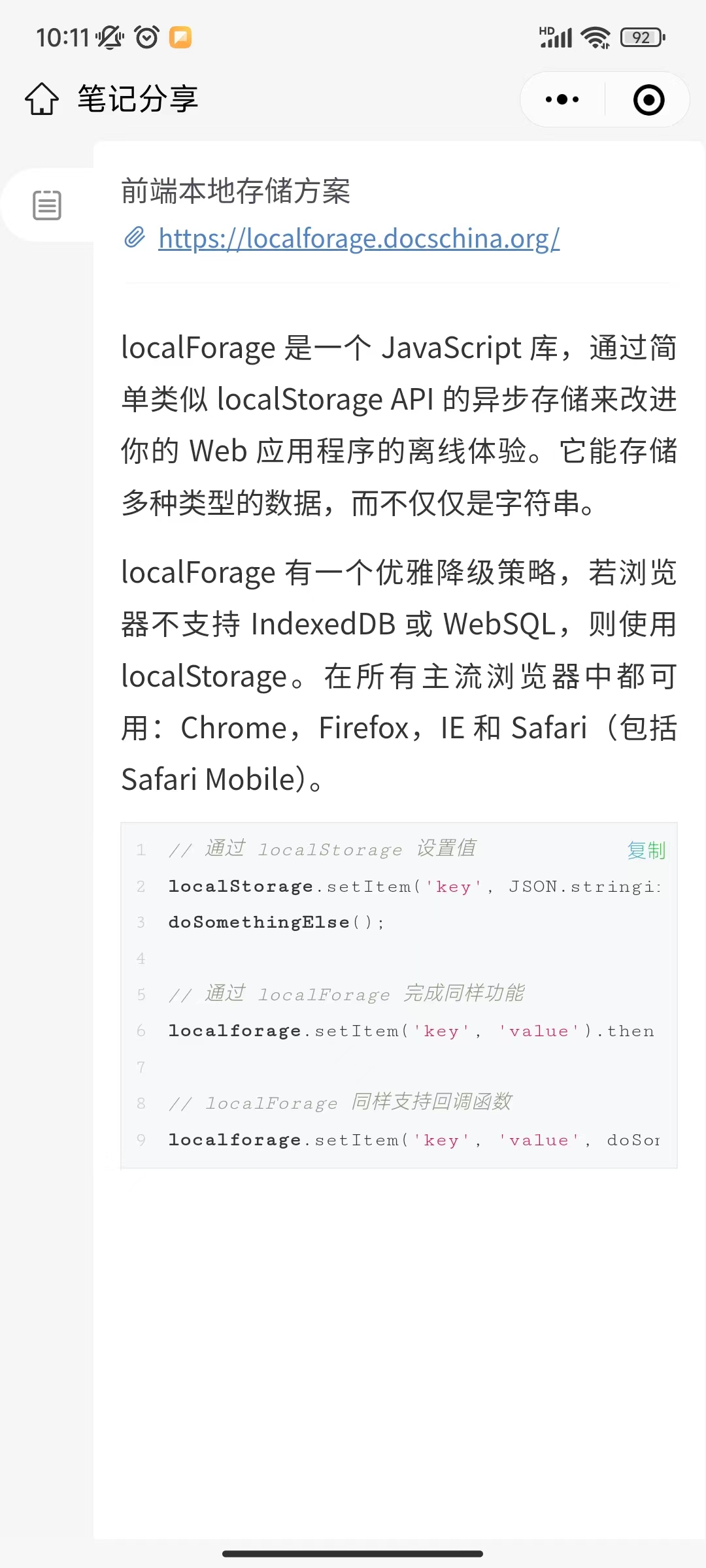Close the mini program with the circle button
Screen dimensions: 706x1568
click(648, 100)
